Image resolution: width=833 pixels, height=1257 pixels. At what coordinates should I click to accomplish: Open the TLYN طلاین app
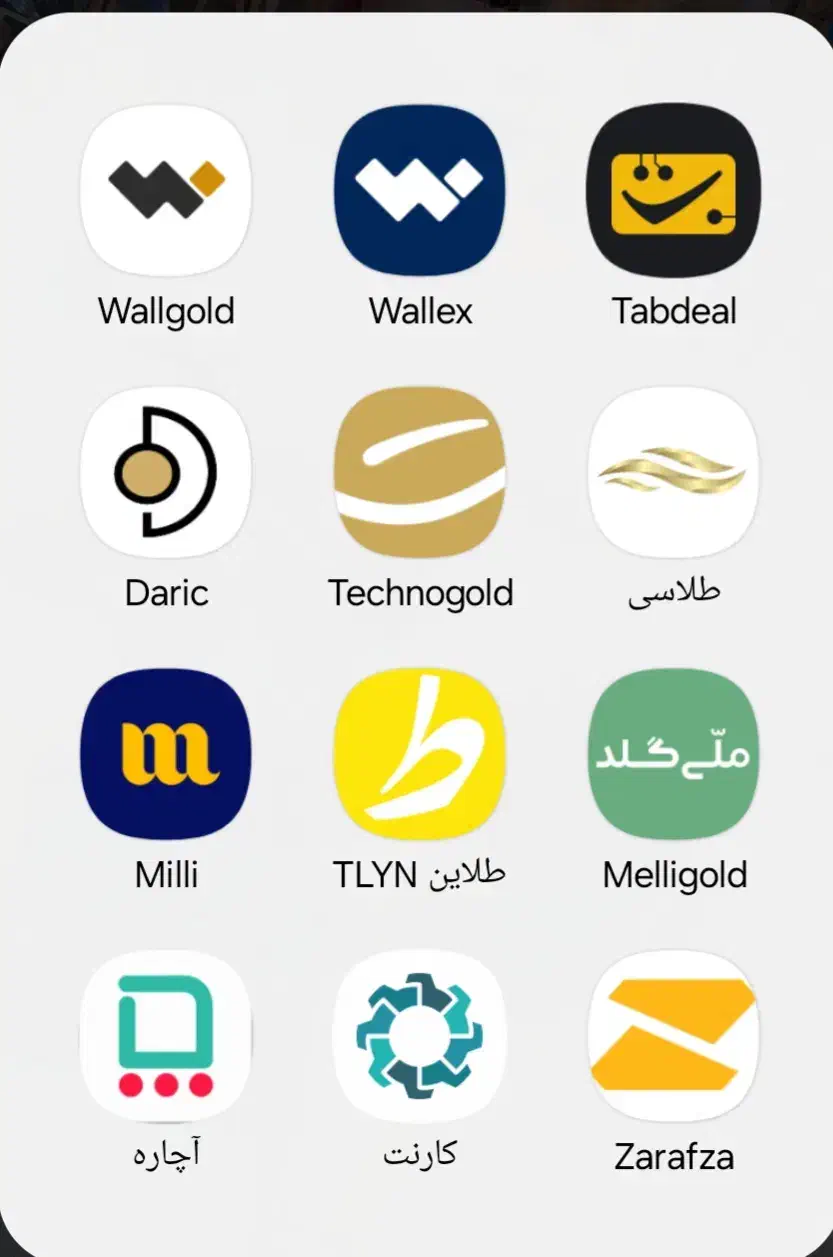pyautogui.click(x=420, y=754)
